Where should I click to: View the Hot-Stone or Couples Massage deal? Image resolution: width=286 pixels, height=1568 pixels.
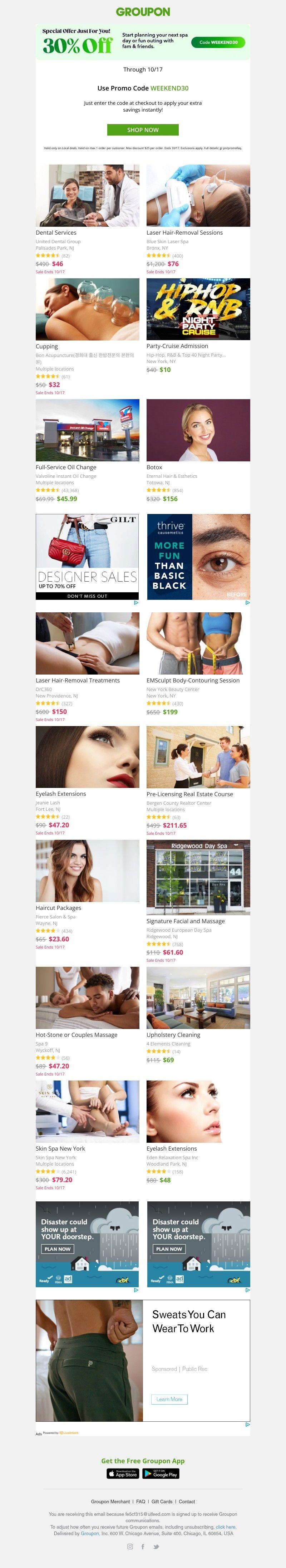(87, 998)
